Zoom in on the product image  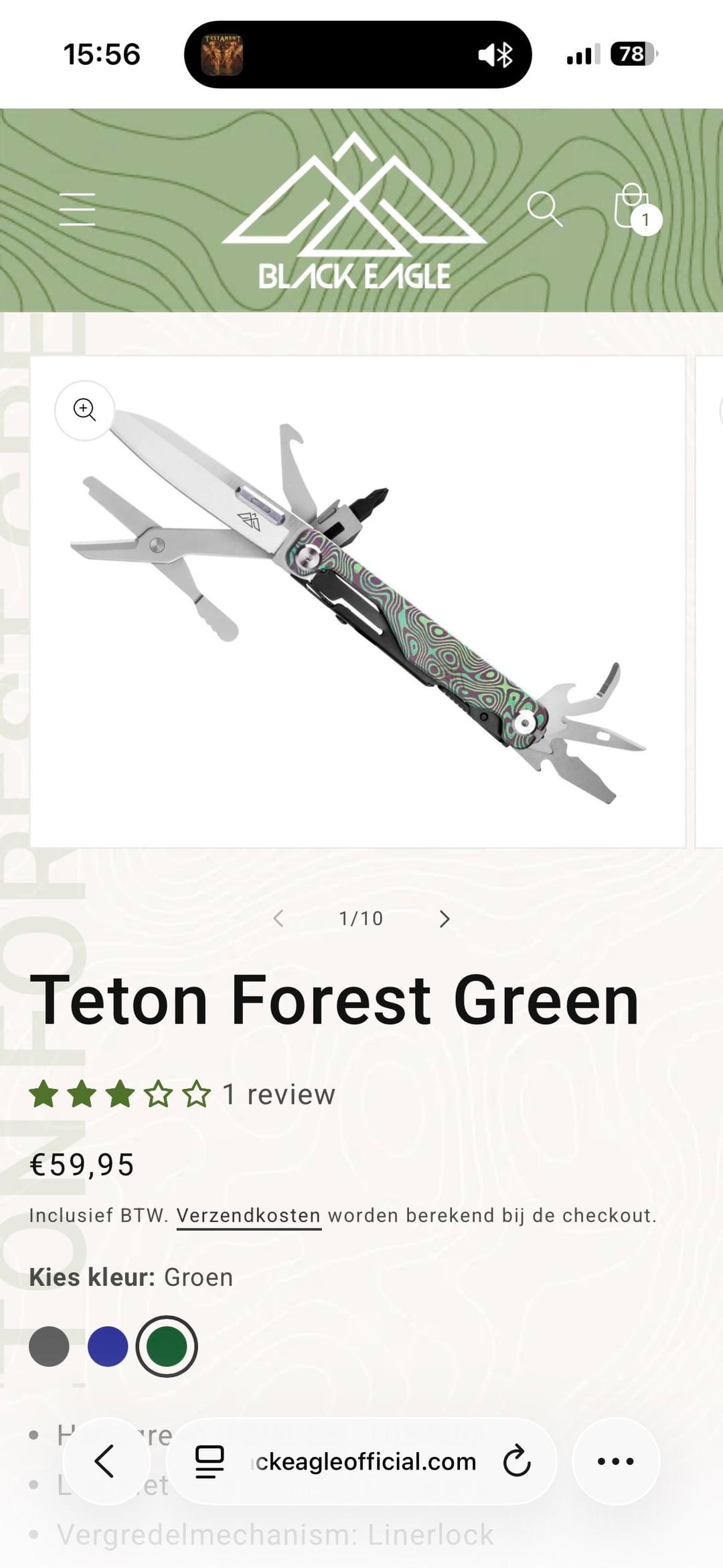tap(84, 410)
